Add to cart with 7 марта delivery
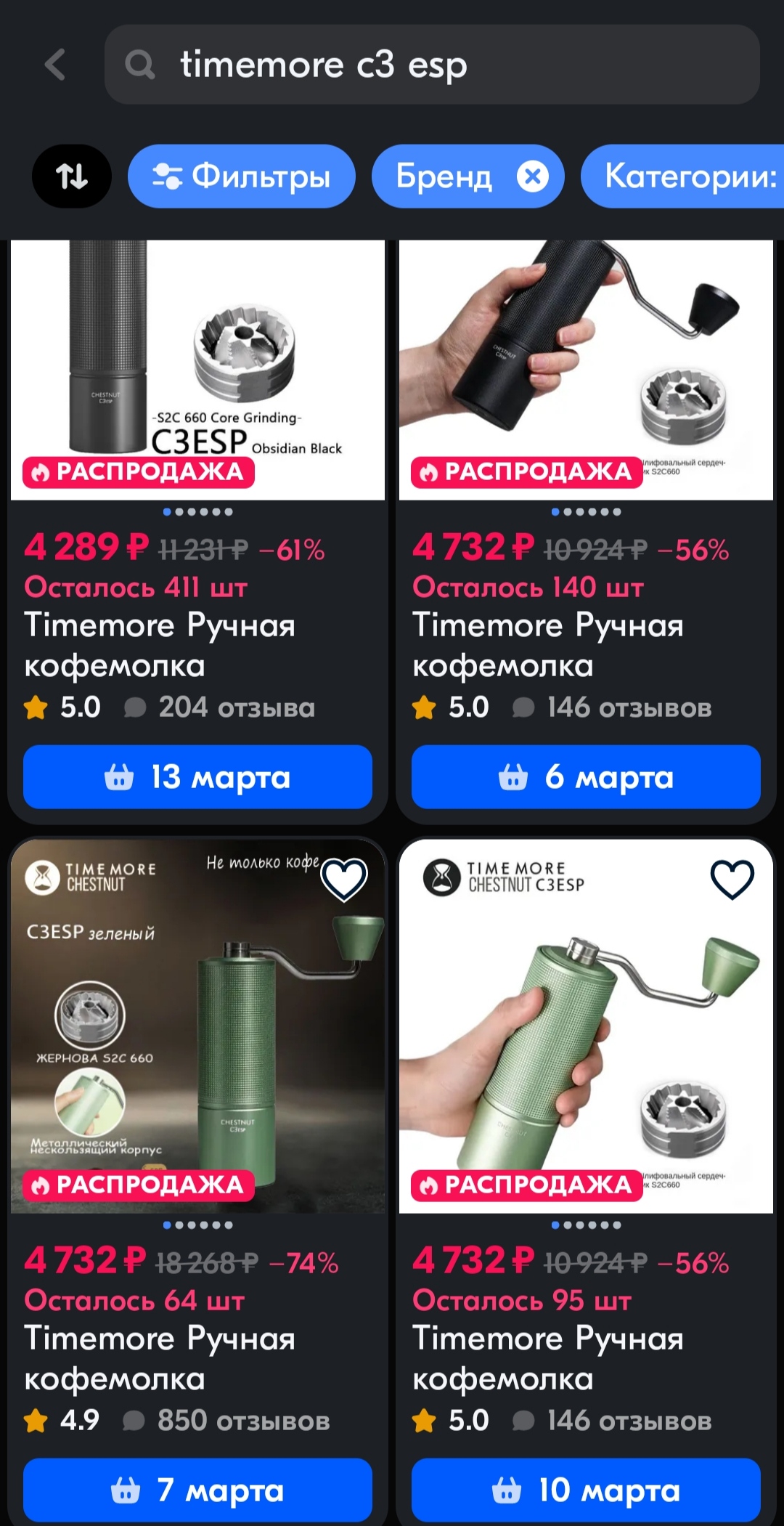 [x=197, y=1490]
